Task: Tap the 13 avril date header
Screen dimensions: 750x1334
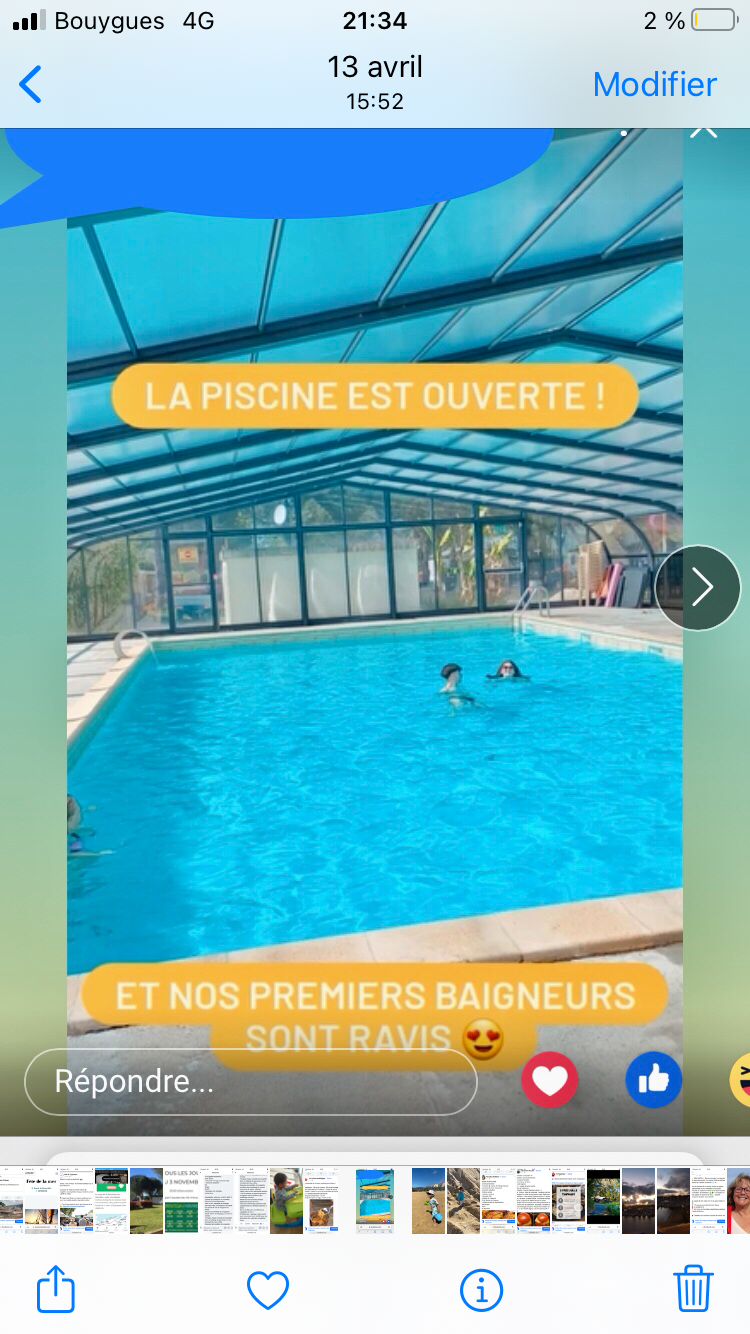Action: click(x=375, y=67)
